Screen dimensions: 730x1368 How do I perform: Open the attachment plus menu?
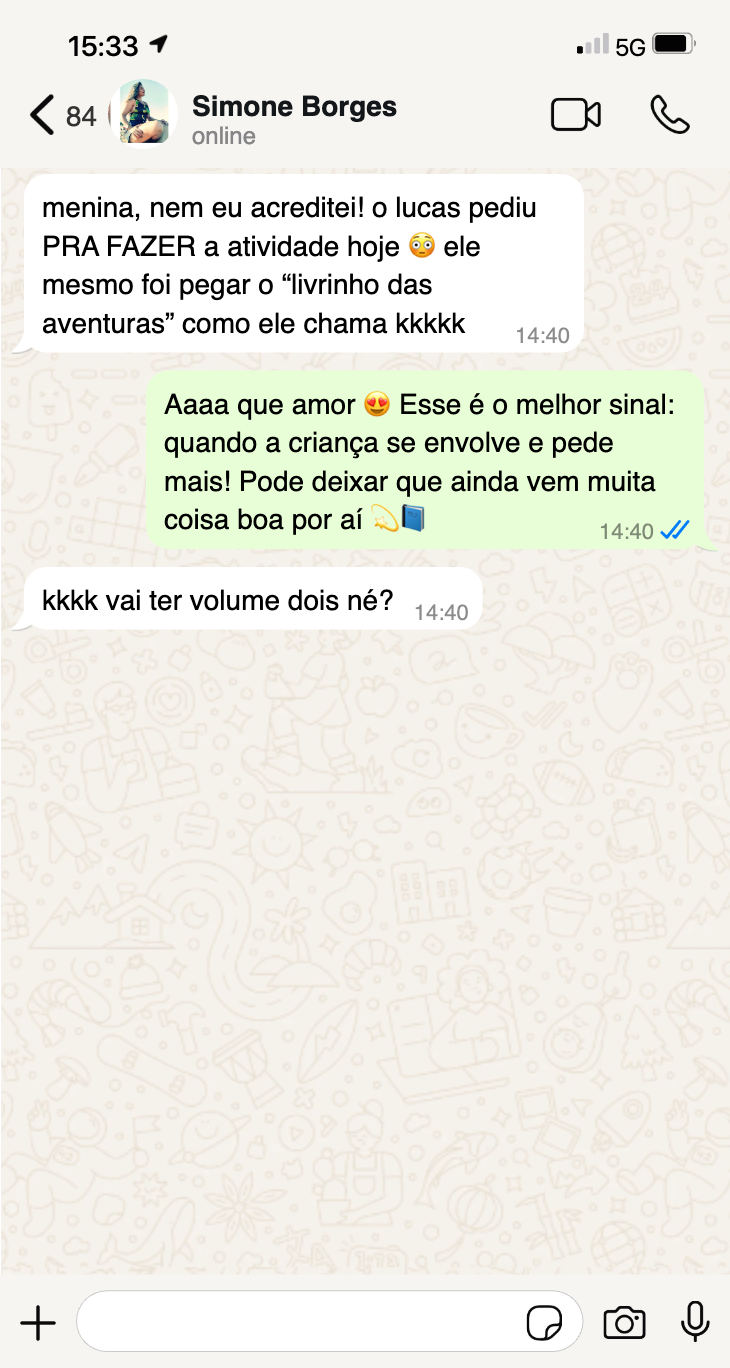tap(37, 1322)
